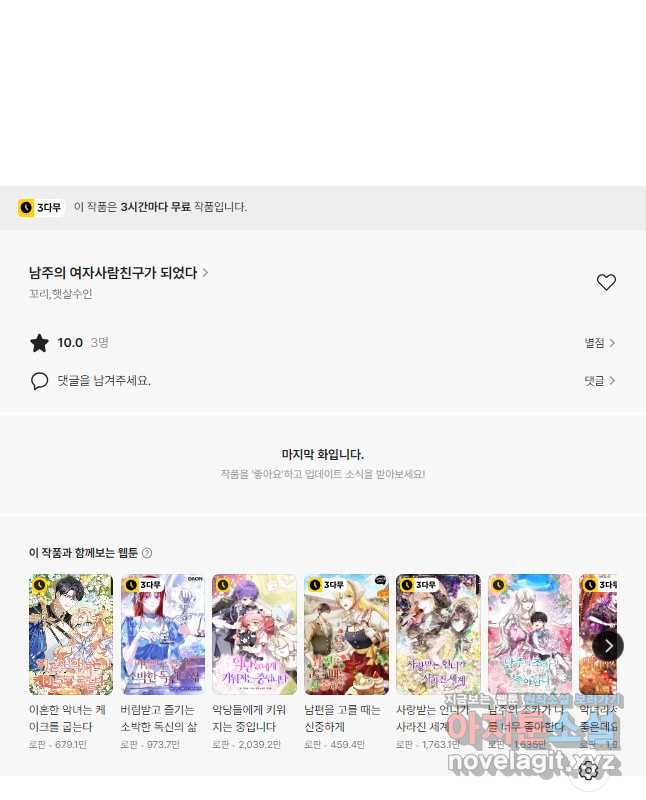The image size is (646, 800).
Task: Open the 댓글 comments section
Action: tap(599, 381)
